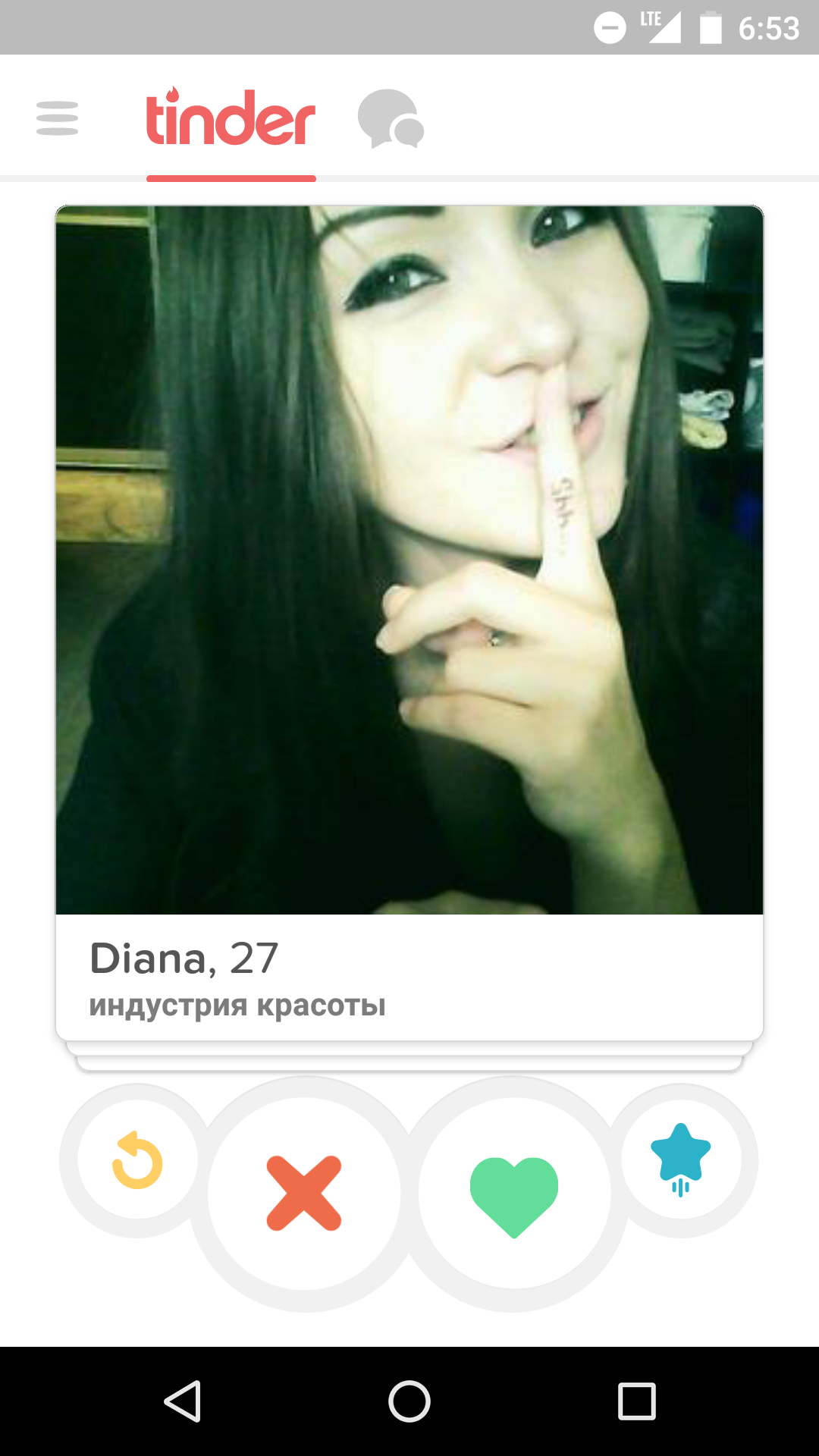Go back using the system back button
This screenshot has width=819, height=1456.
pos(183,1401)
